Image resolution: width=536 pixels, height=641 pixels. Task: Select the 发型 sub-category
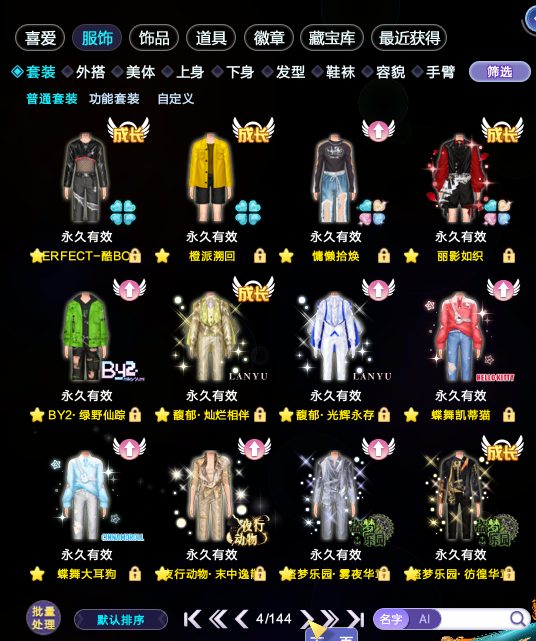[284, 72]
